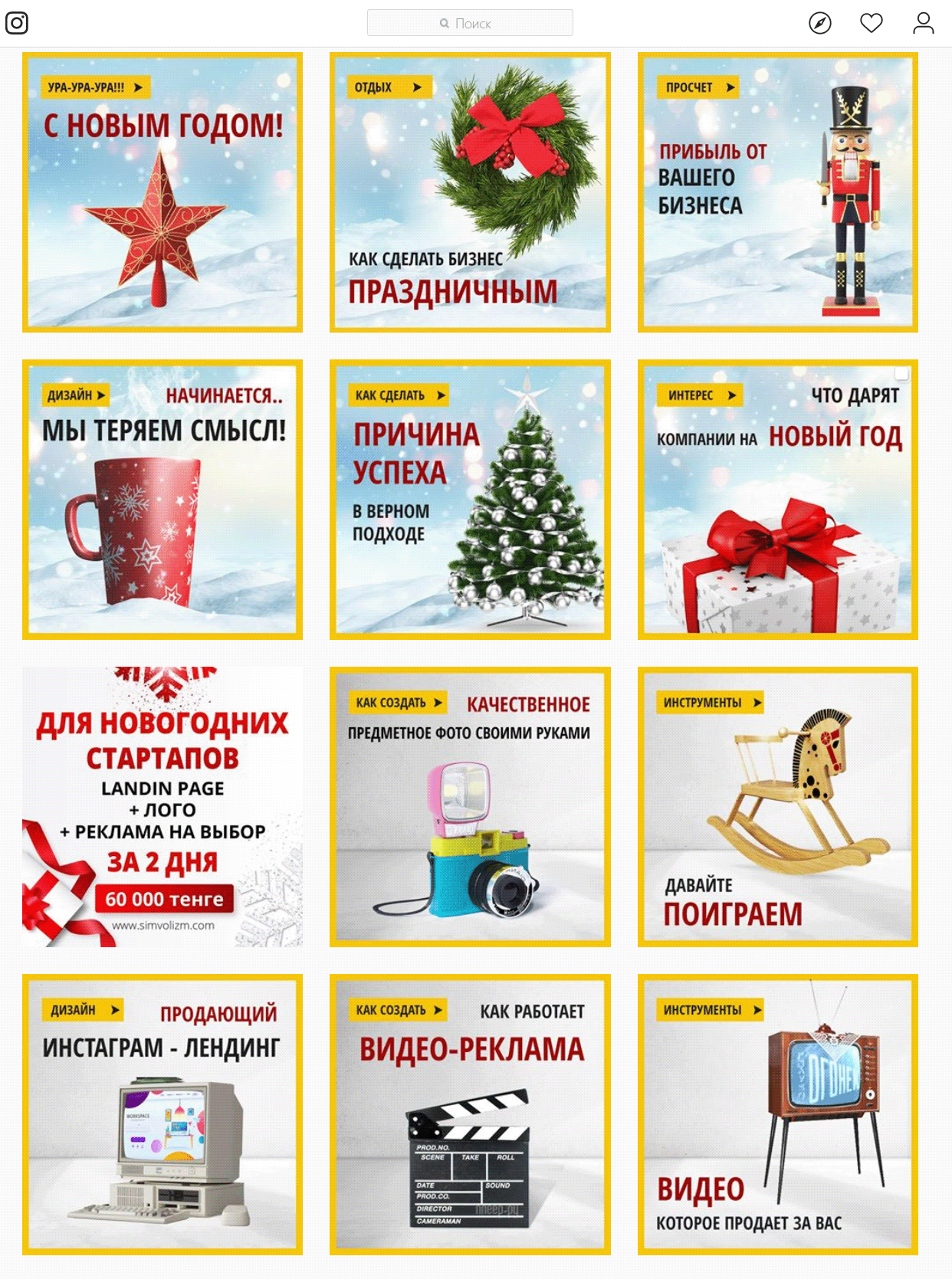Open the Причина успеха tree post
952x1279 pixels.
click(470, 500)
